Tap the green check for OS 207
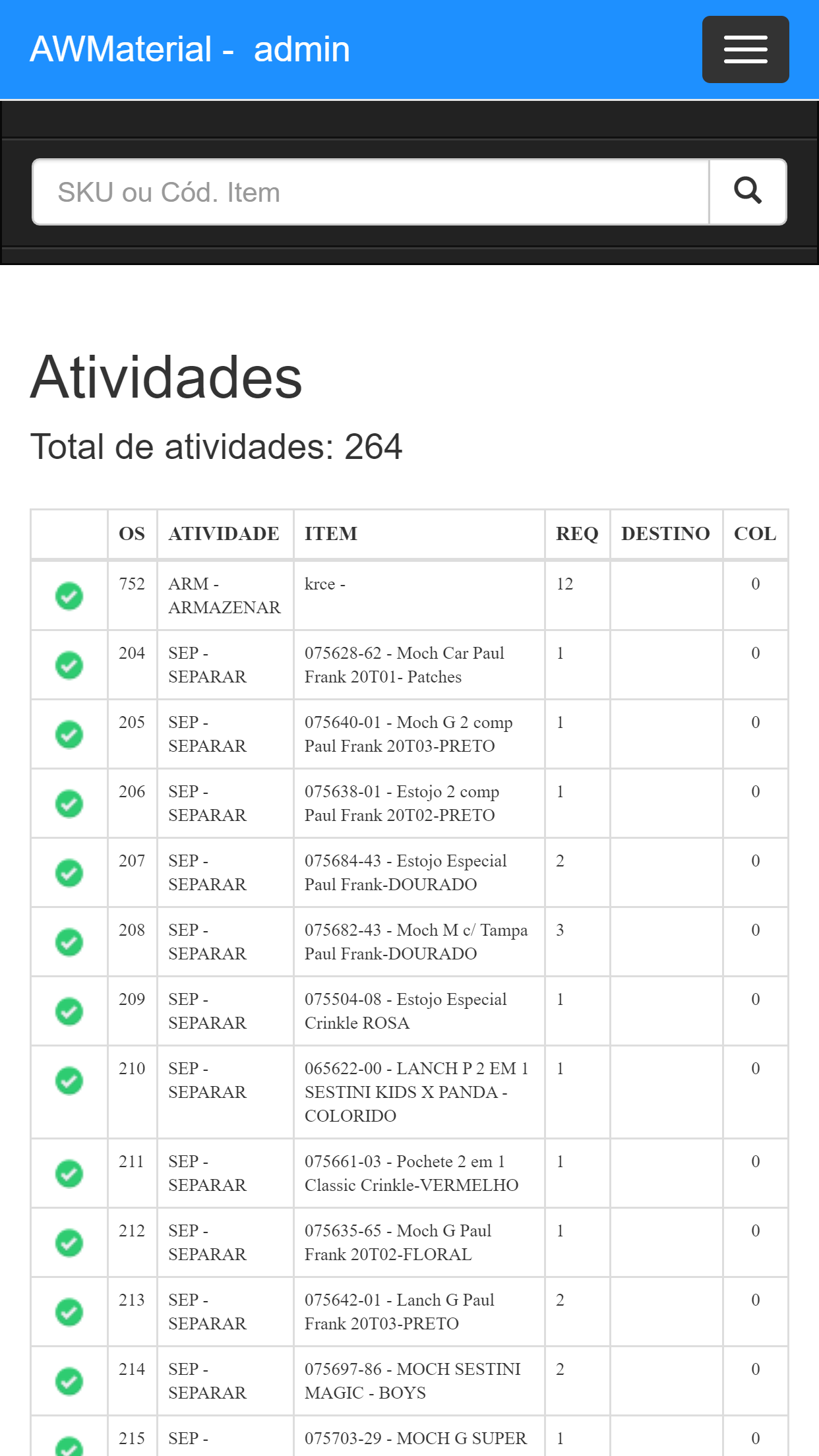The image size is (819, 1456). pyautogui.click(x=69, y=873)
